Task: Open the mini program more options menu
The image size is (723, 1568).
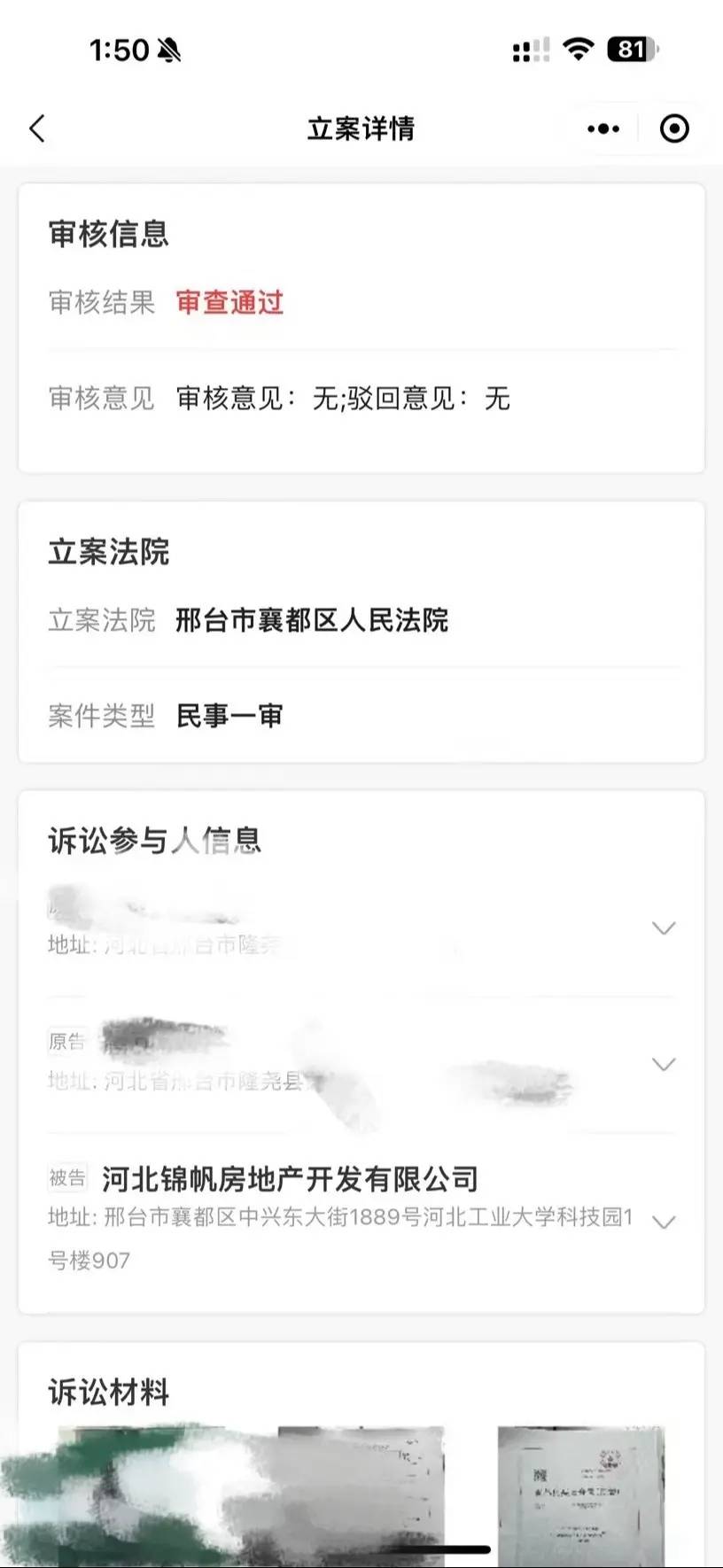Action: (603, 128)
